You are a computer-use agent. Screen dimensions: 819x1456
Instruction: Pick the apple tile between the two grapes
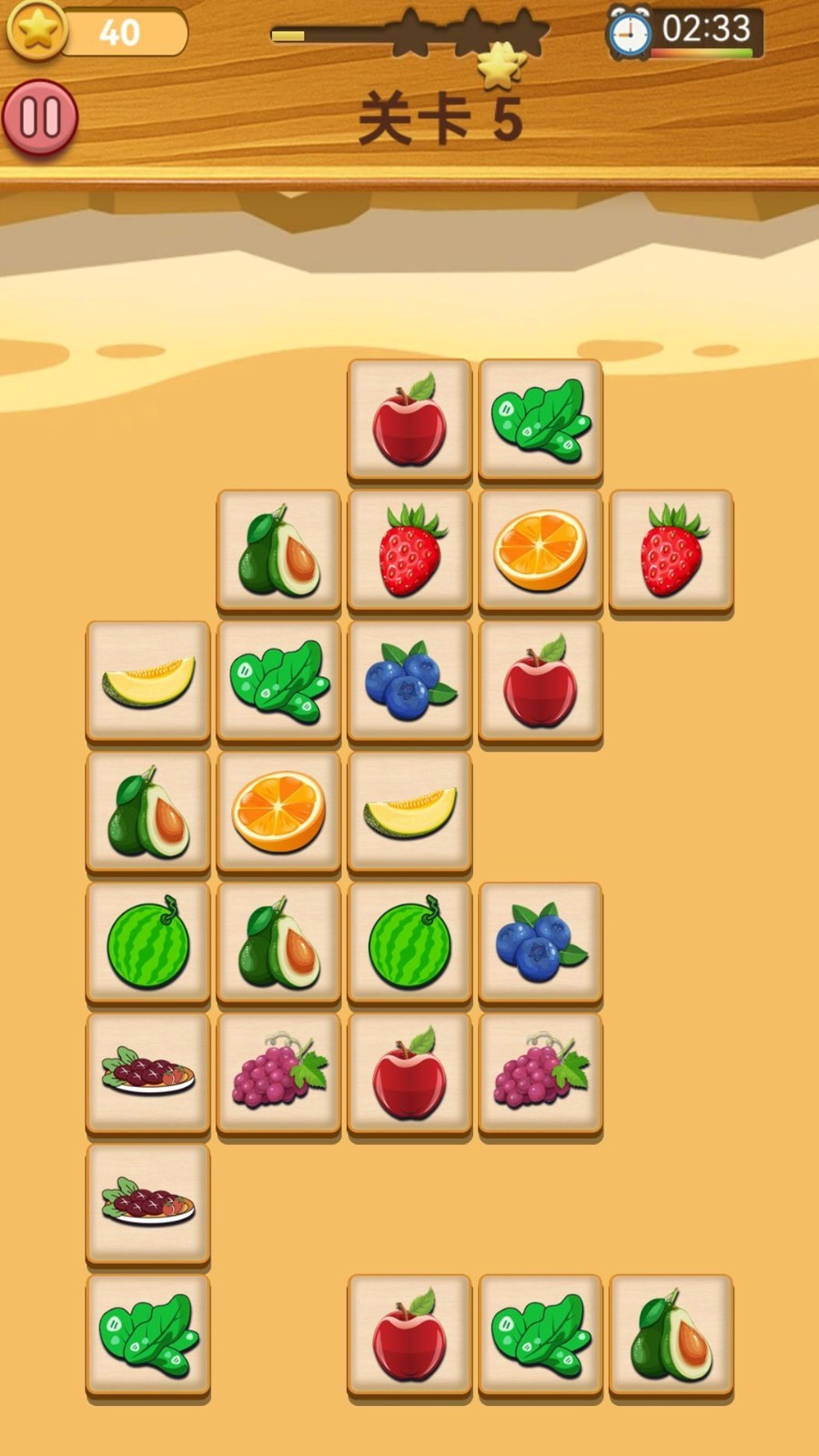click(x=409, y=1074)
